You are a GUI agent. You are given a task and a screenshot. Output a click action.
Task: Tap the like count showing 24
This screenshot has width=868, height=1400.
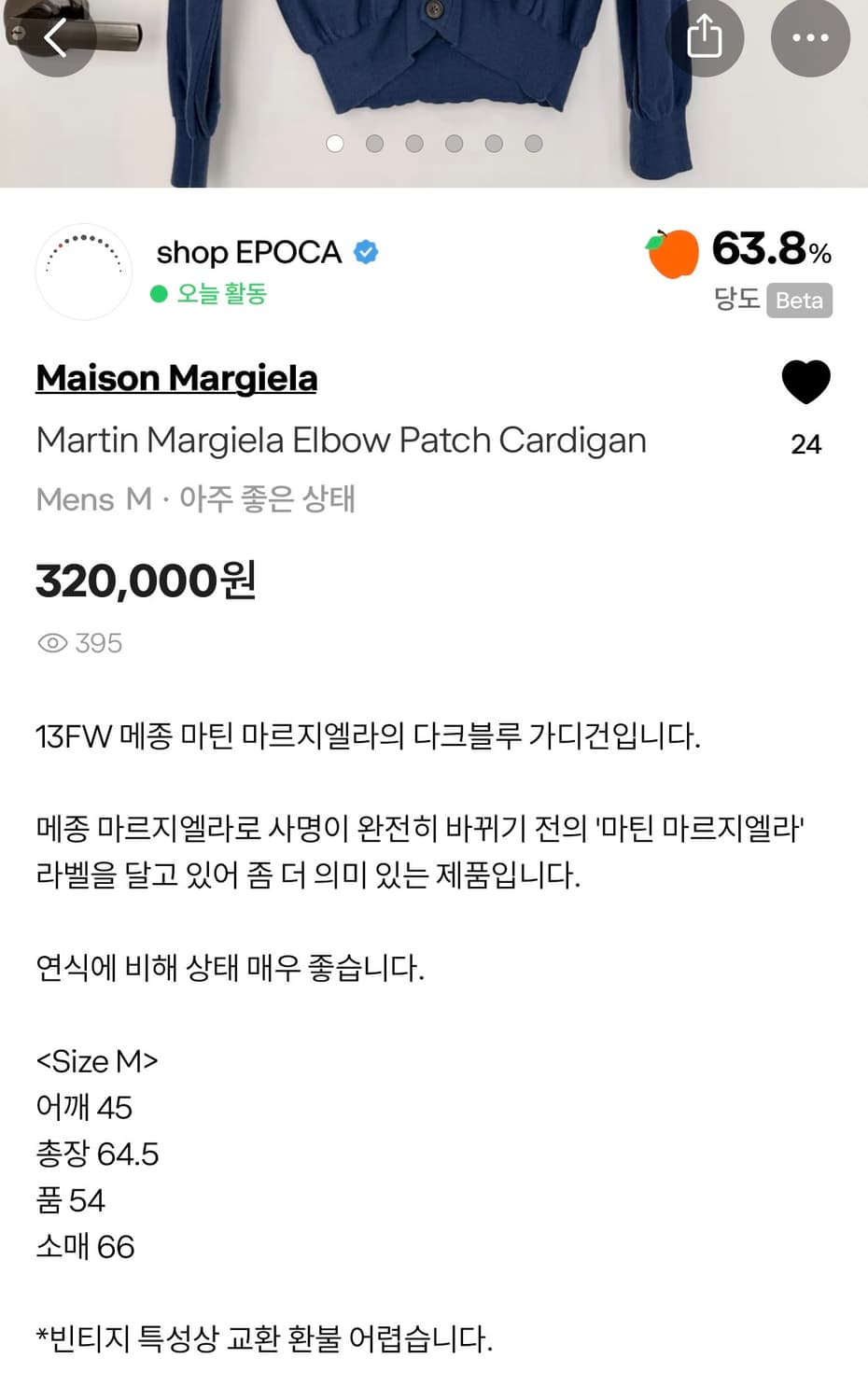click(807, 444)
